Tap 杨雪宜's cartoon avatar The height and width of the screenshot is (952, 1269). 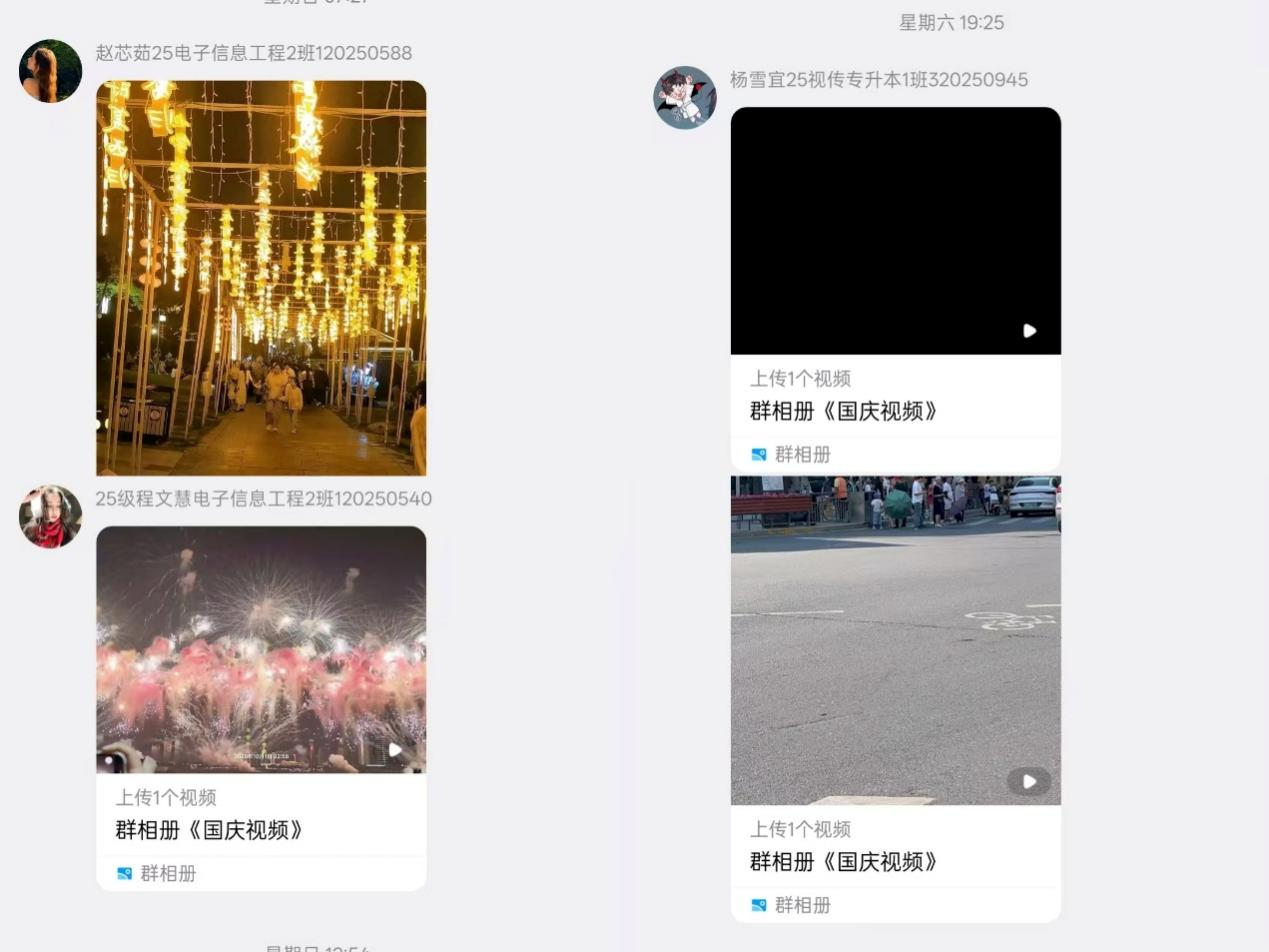(x=685, y=98)
